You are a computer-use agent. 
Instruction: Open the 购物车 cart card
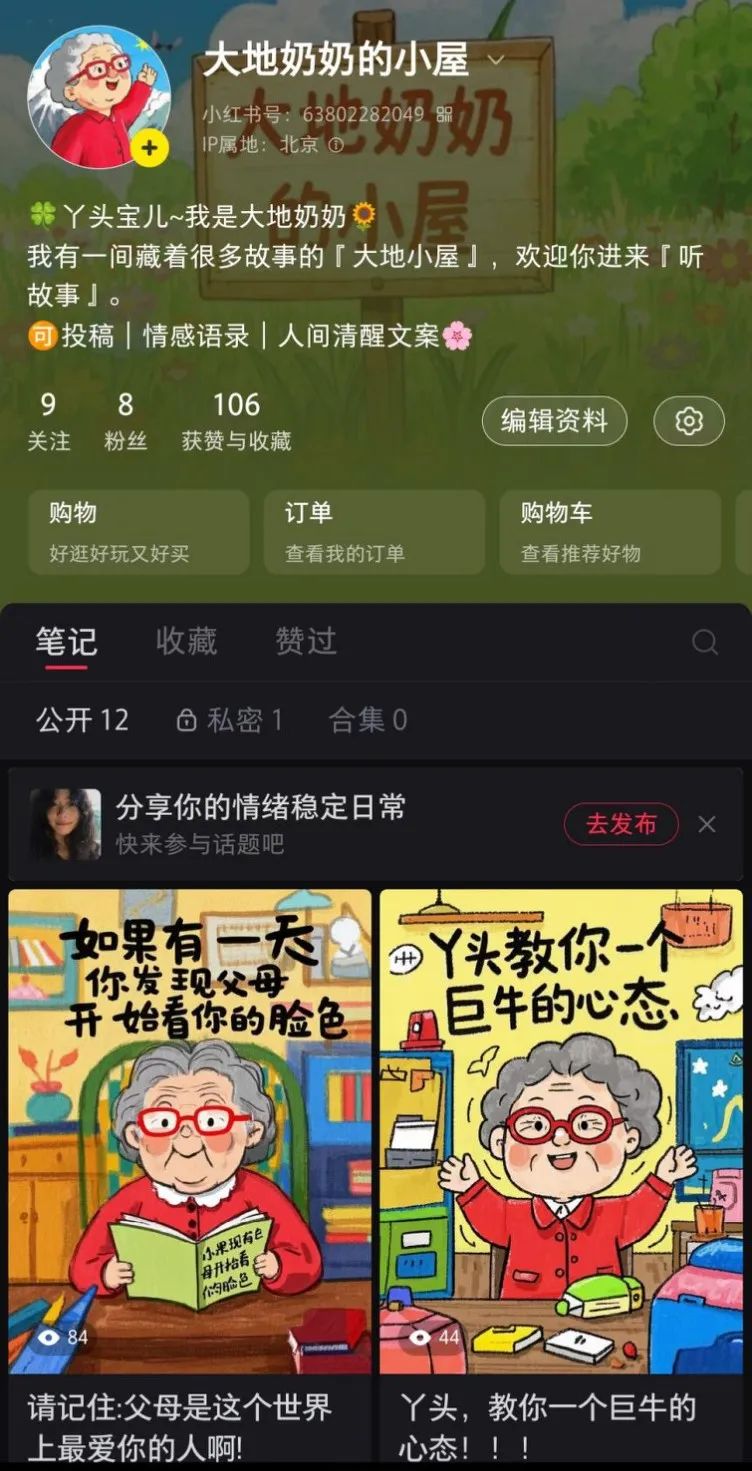609,531
